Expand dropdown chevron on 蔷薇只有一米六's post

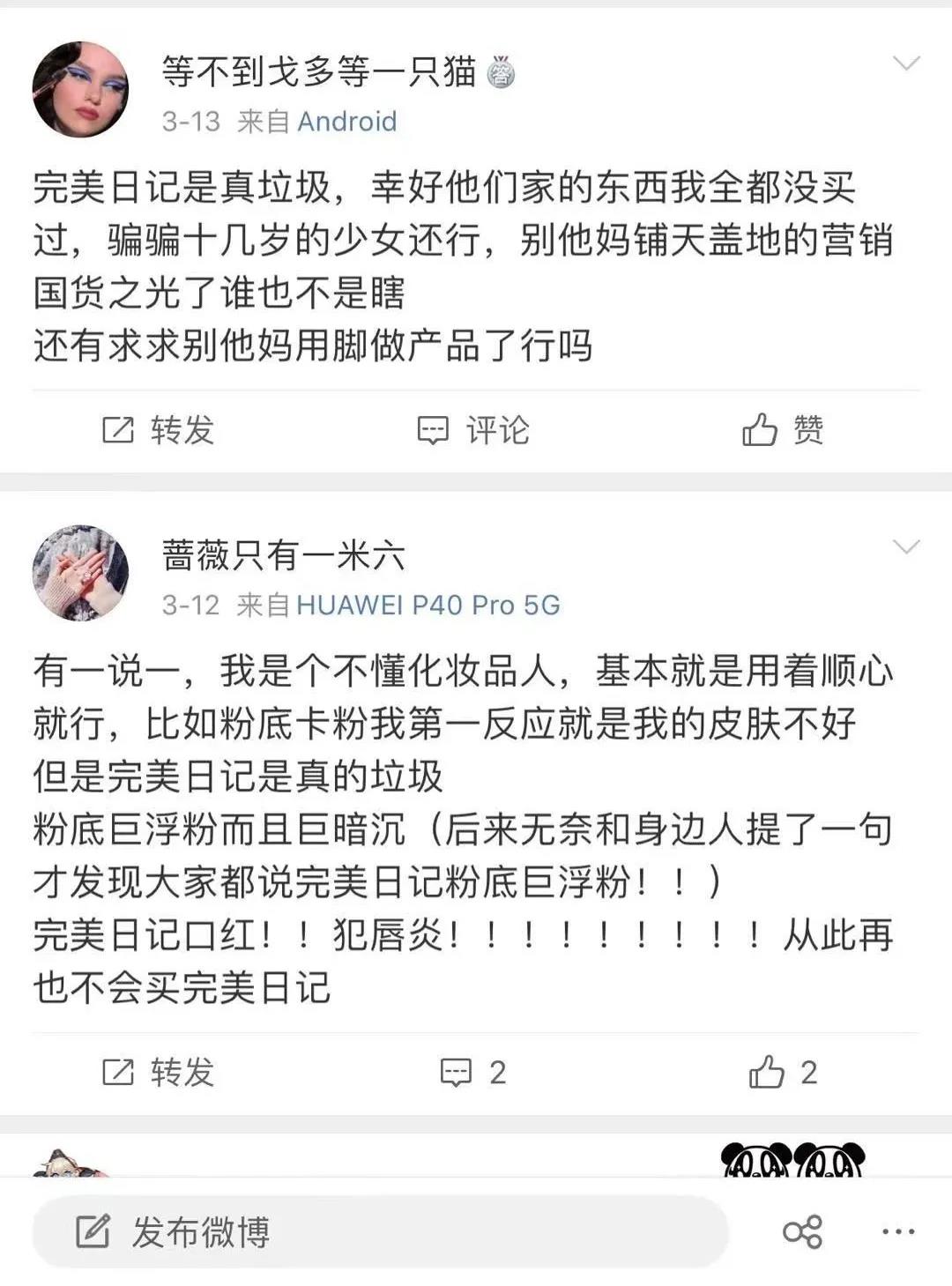click(906, 547)
